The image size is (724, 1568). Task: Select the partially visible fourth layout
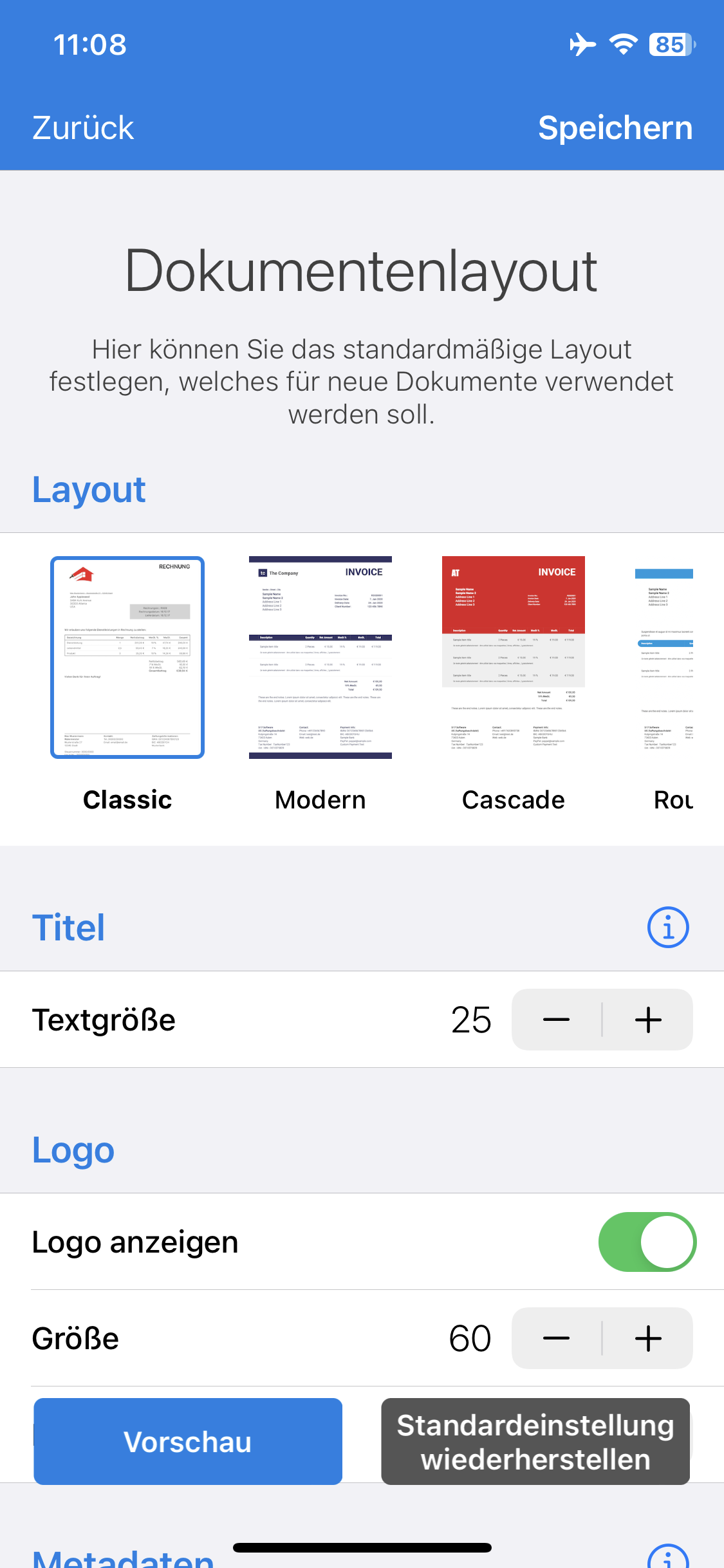coord(664,658)
